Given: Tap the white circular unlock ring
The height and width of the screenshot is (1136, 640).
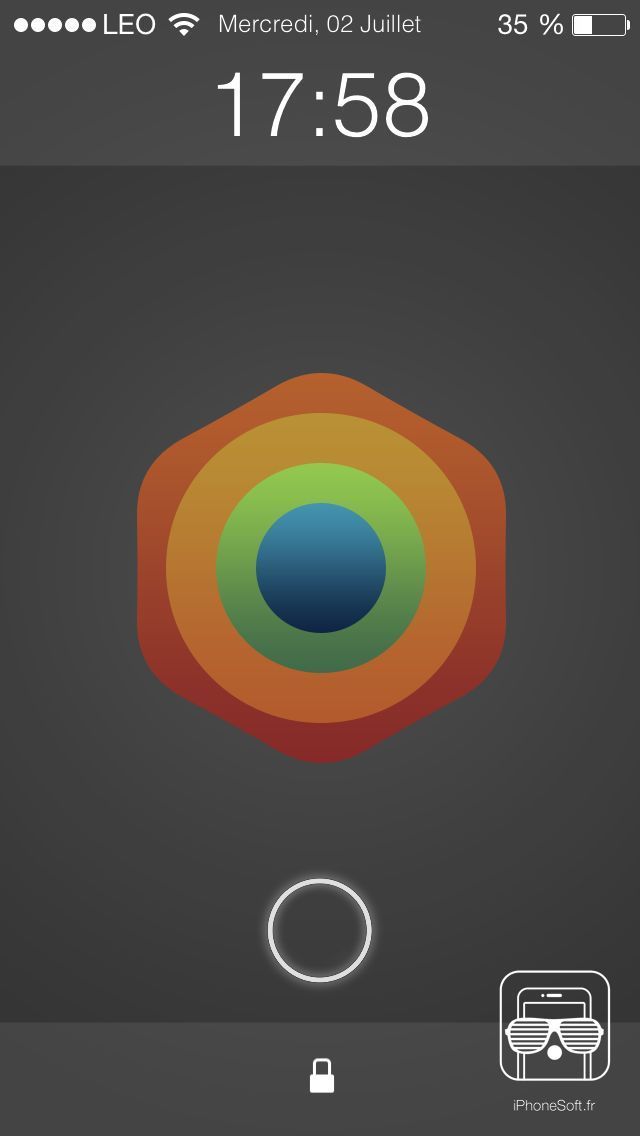Looking at the screenshot, I should [320, 930].
